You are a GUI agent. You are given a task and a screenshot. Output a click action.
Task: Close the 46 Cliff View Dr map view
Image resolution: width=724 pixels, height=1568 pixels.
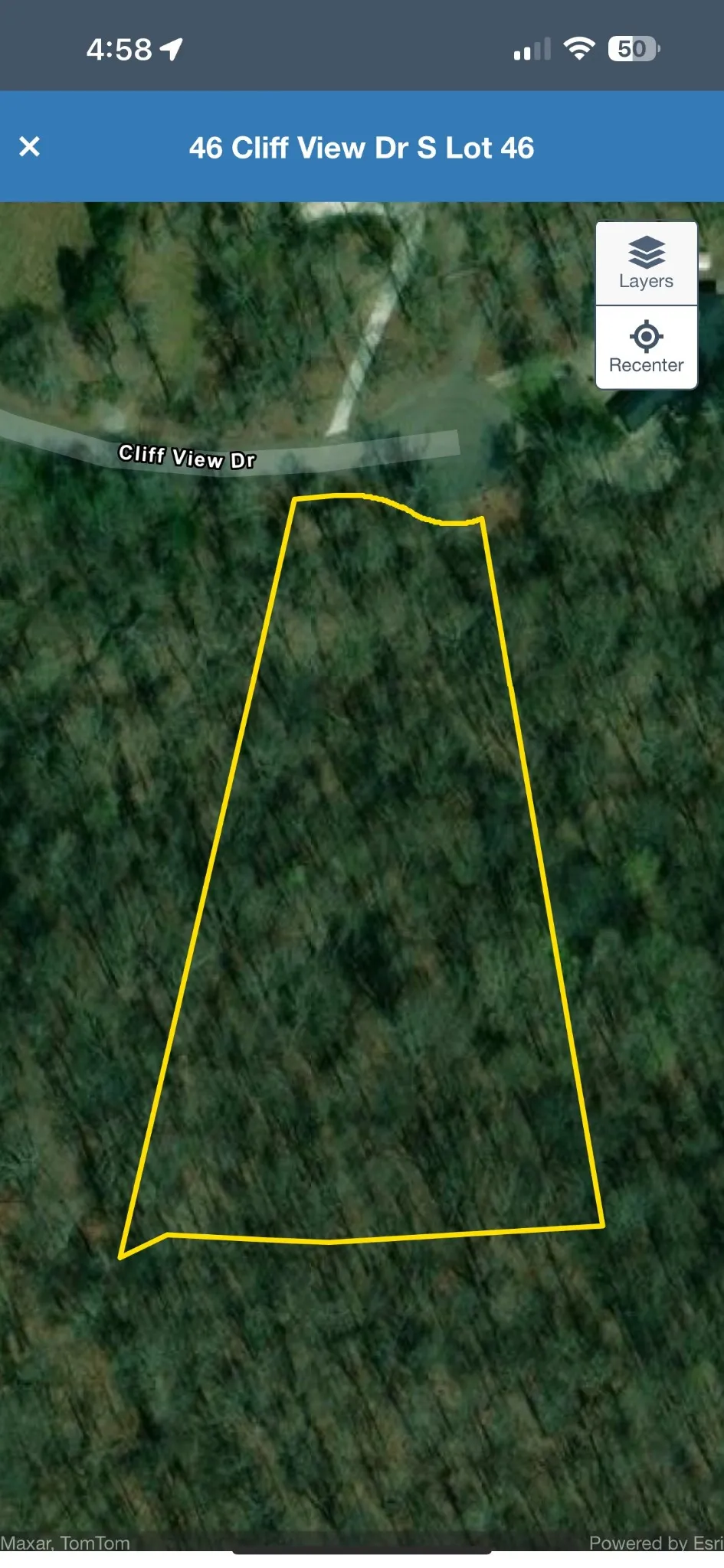point(29,146)
